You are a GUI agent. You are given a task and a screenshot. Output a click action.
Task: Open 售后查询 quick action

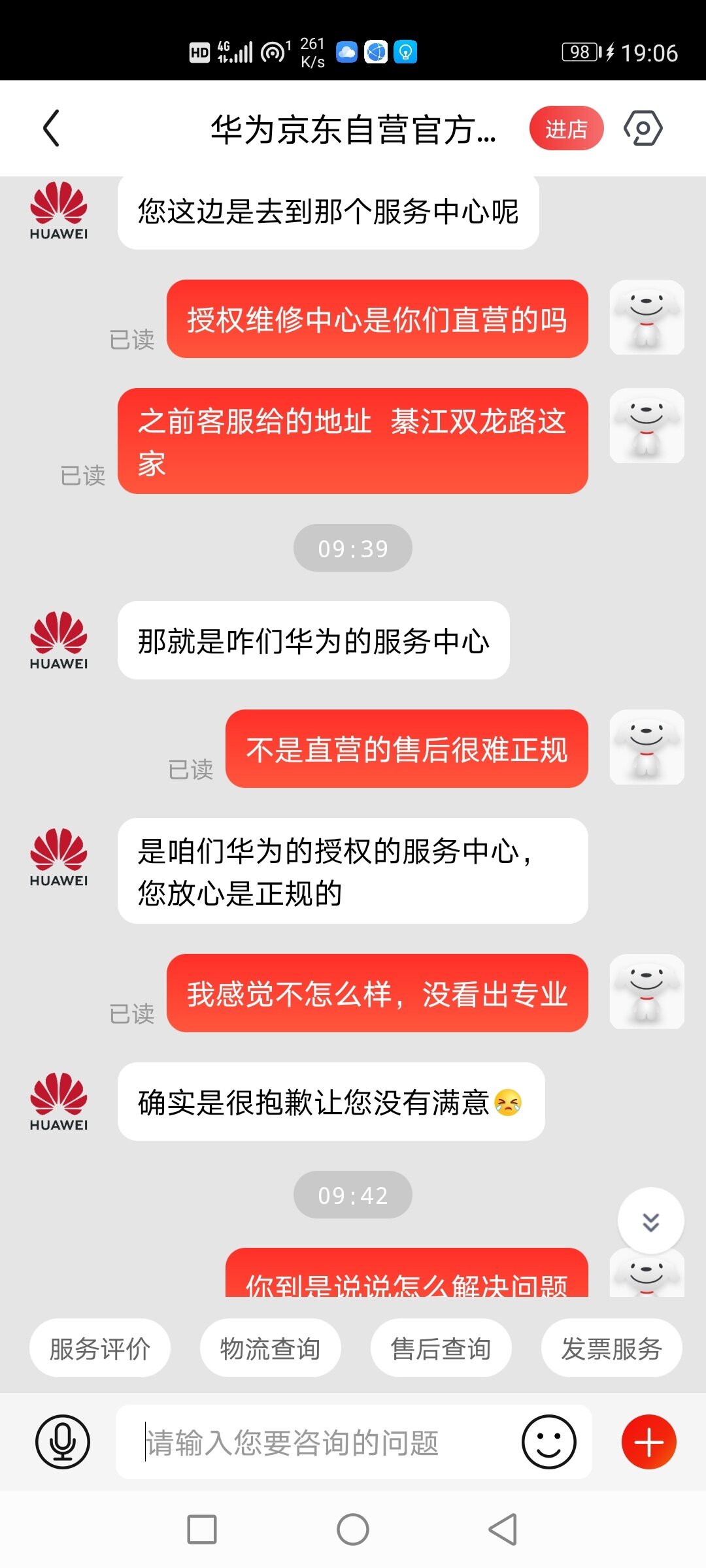tap(441, 1348)
